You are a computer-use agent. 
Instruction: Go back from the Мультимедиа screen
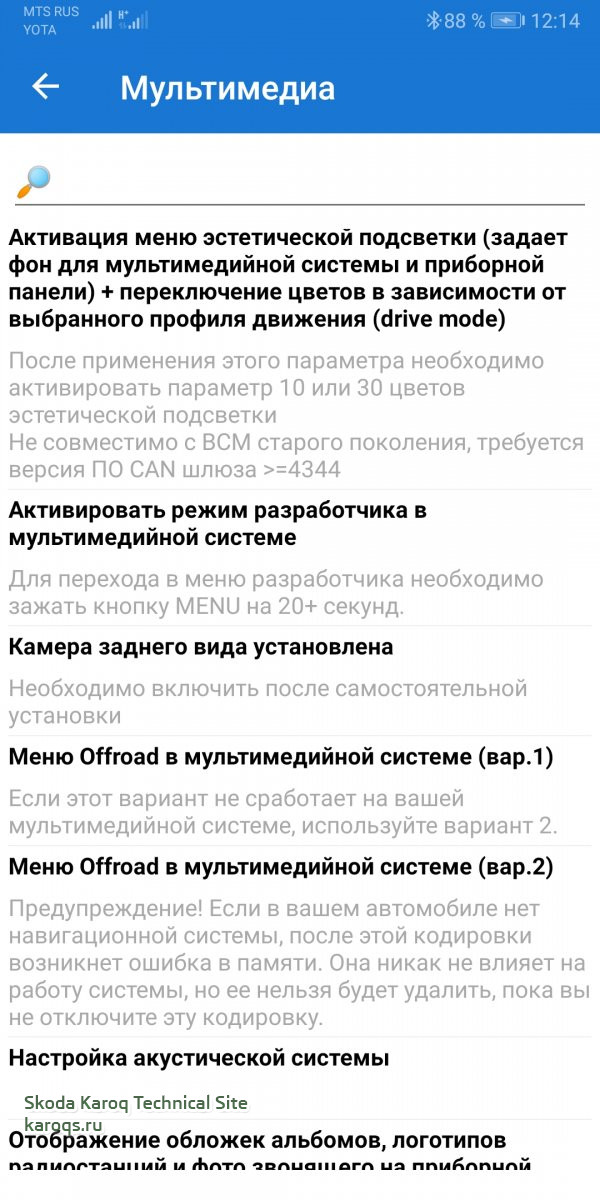[x=46, y=87]
